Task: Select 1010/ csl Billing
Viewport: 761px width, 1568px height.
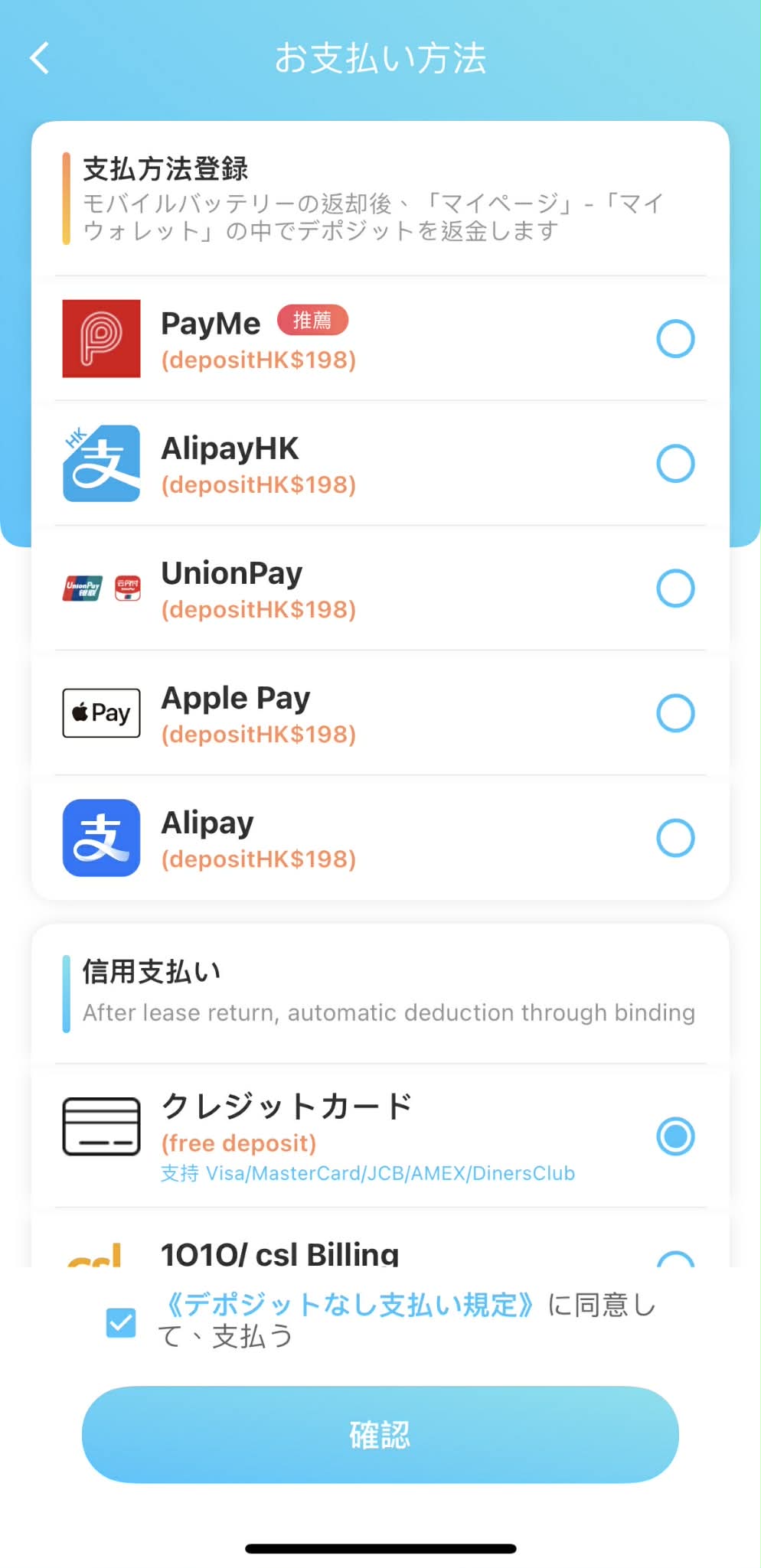Action: coord(674,1258)
